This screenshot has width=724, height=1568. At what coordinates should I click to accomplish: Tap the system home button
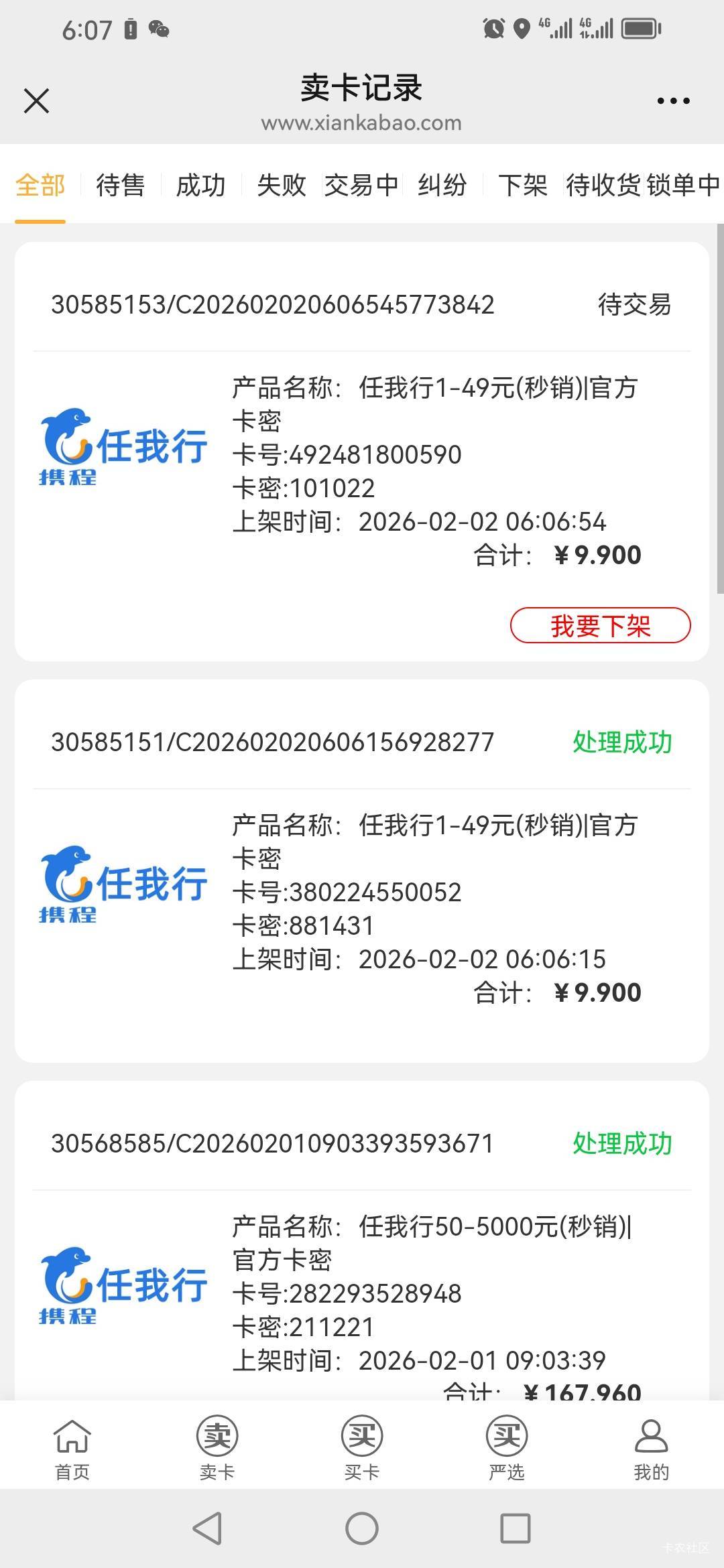362,1529
